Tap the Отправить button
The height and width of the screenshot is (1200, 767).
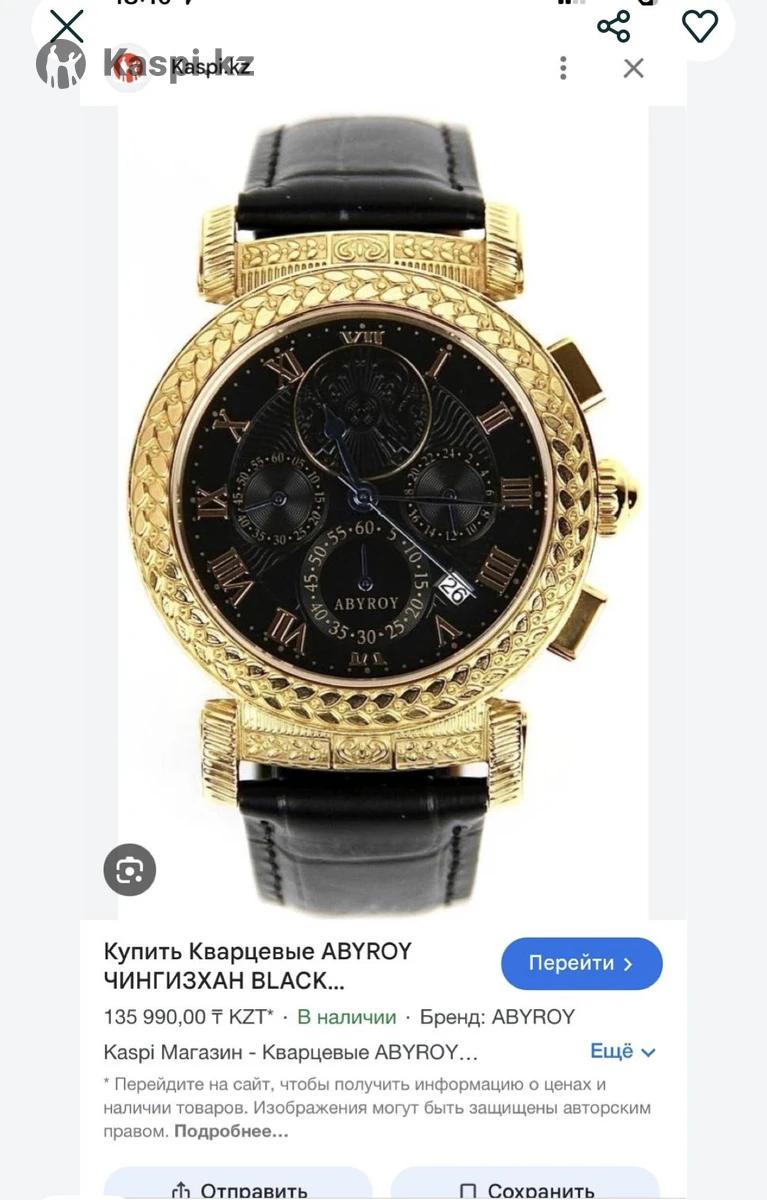pos(238,1188)
